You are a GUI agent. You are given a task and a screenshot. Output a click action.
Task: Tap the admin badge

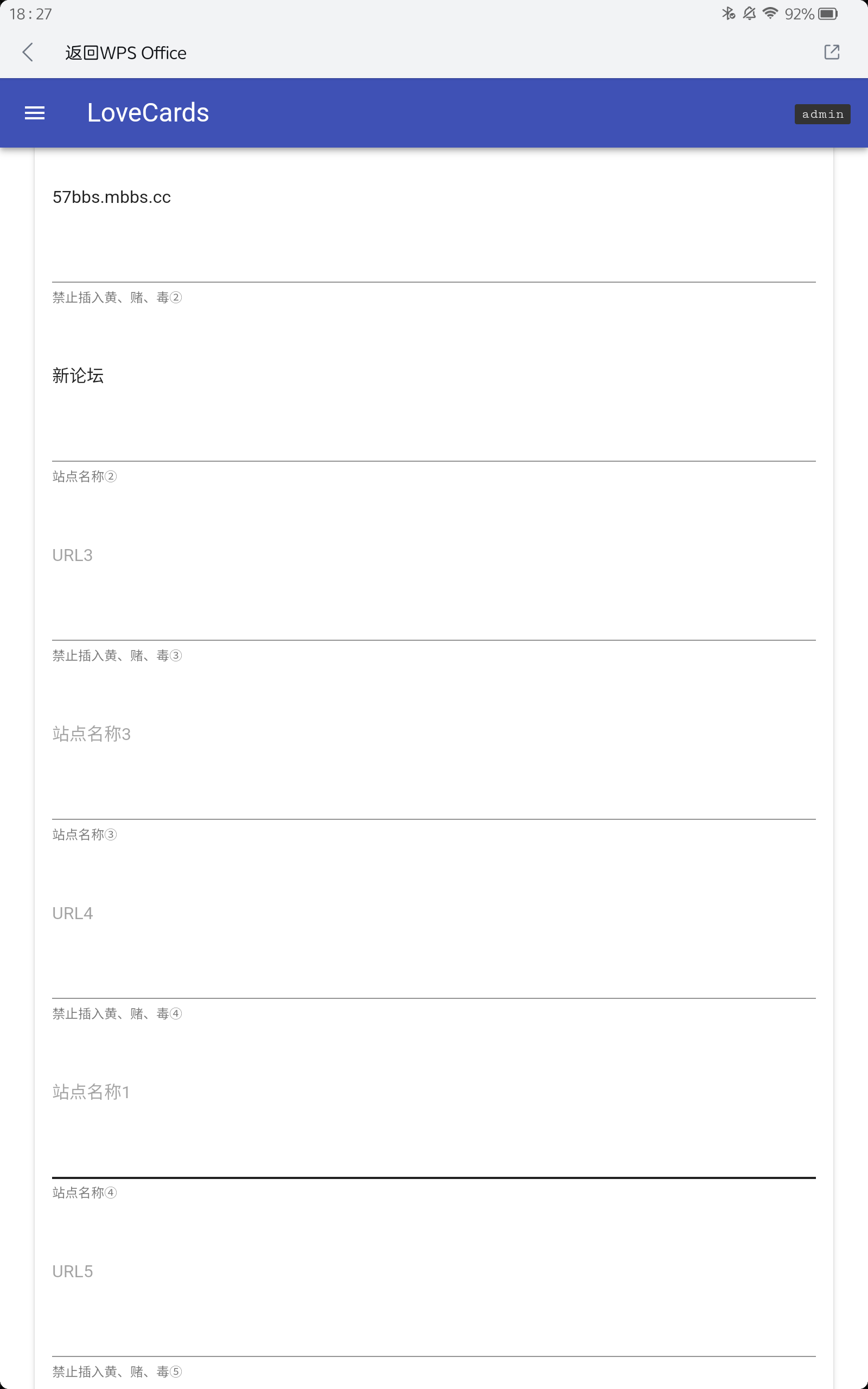822,114
